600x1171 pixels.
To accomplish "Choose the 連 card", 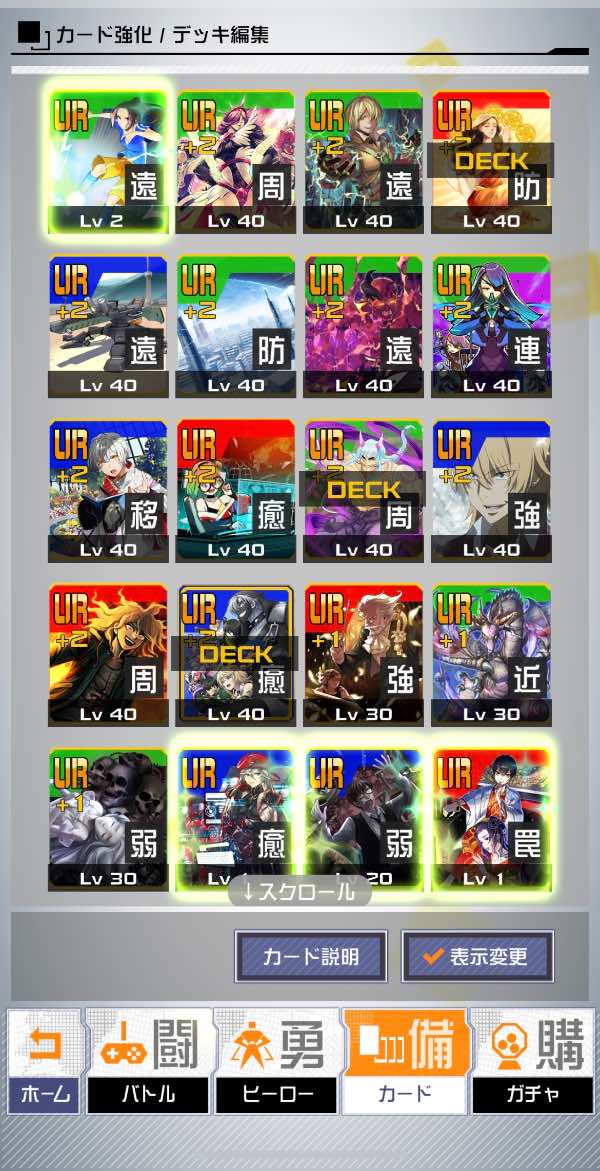I will pyautogui.click(x=491, y=325).
